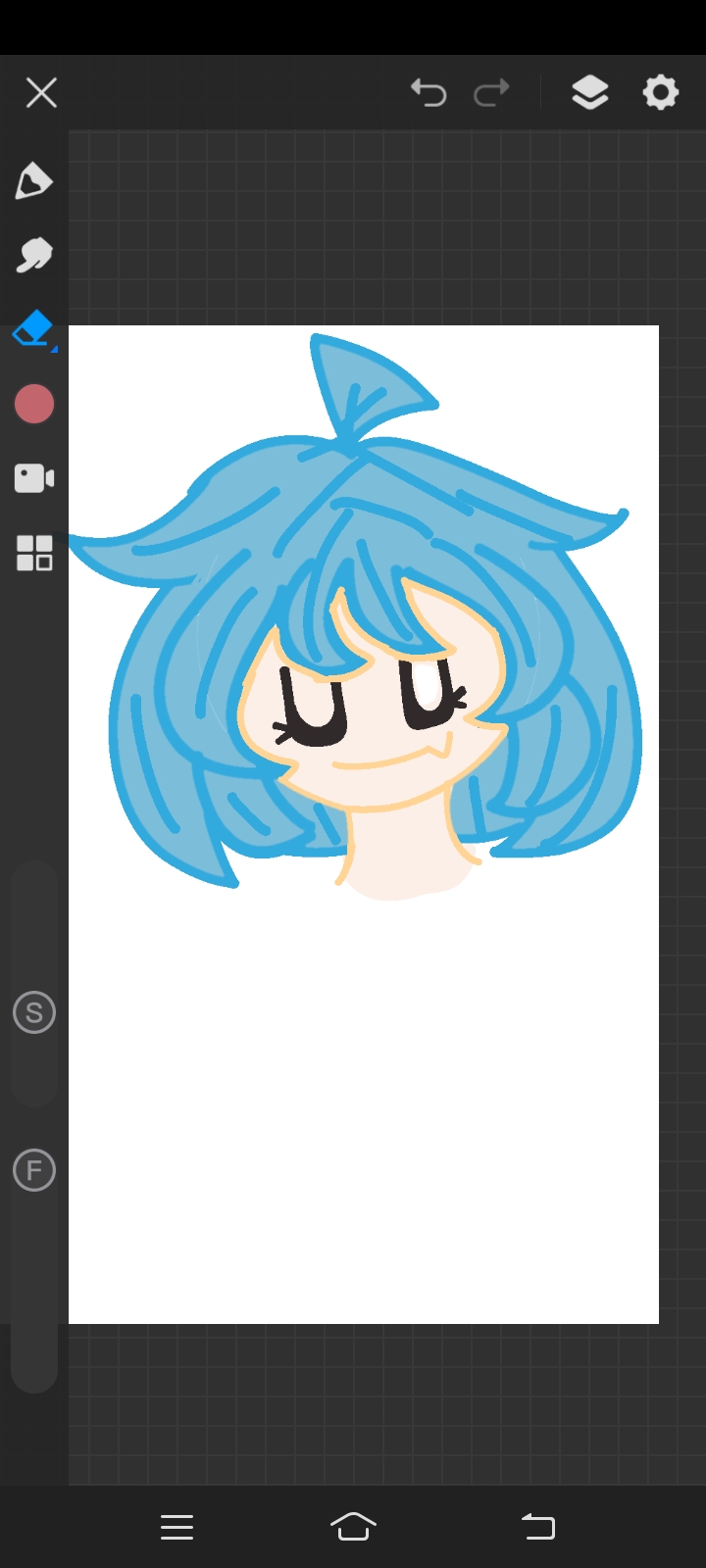Open the layers panel
This screenshot has height=1568, width=706.
pyautogui.click(x=589, y=93)
